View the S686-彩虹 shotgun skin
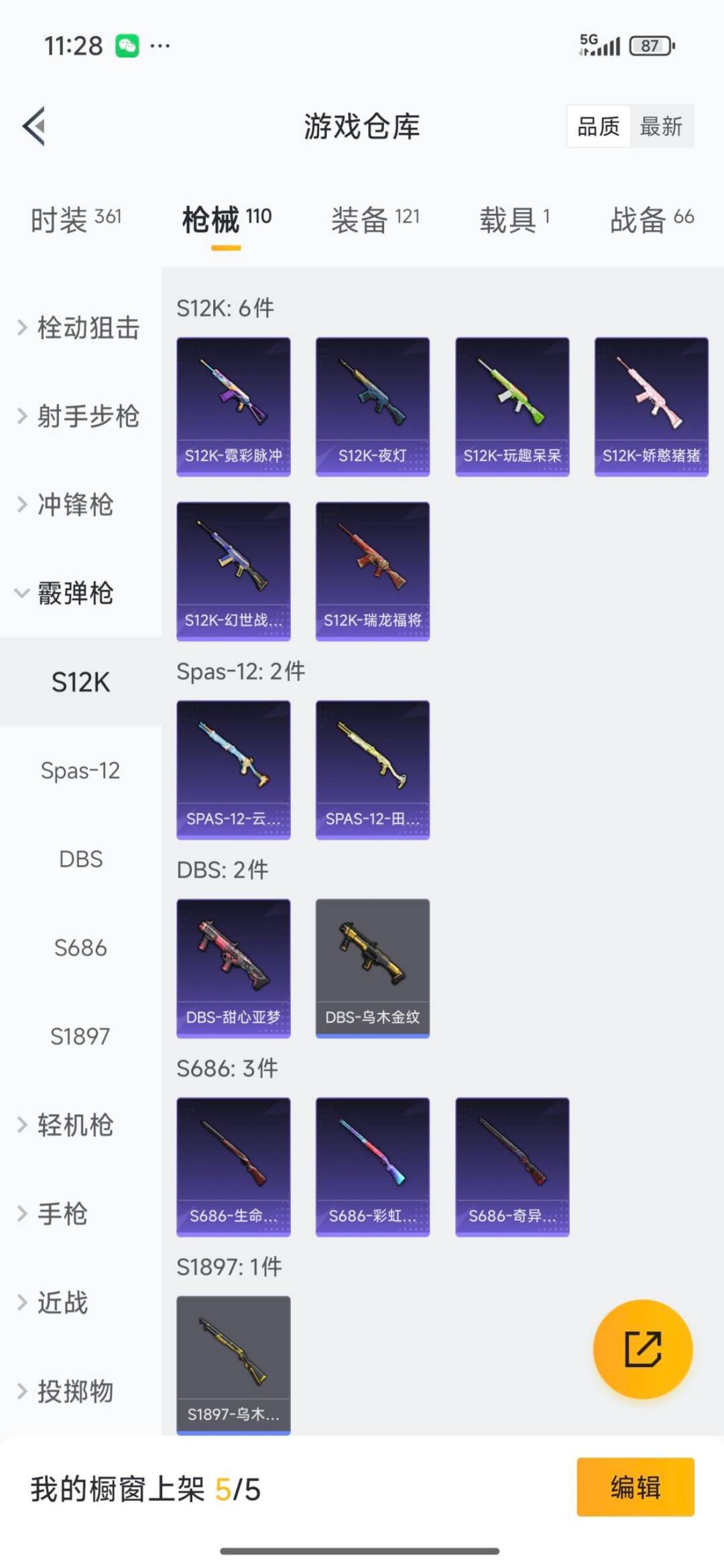The height and width of the screenshot is (1568, 724). click(x=372, y=1166)
